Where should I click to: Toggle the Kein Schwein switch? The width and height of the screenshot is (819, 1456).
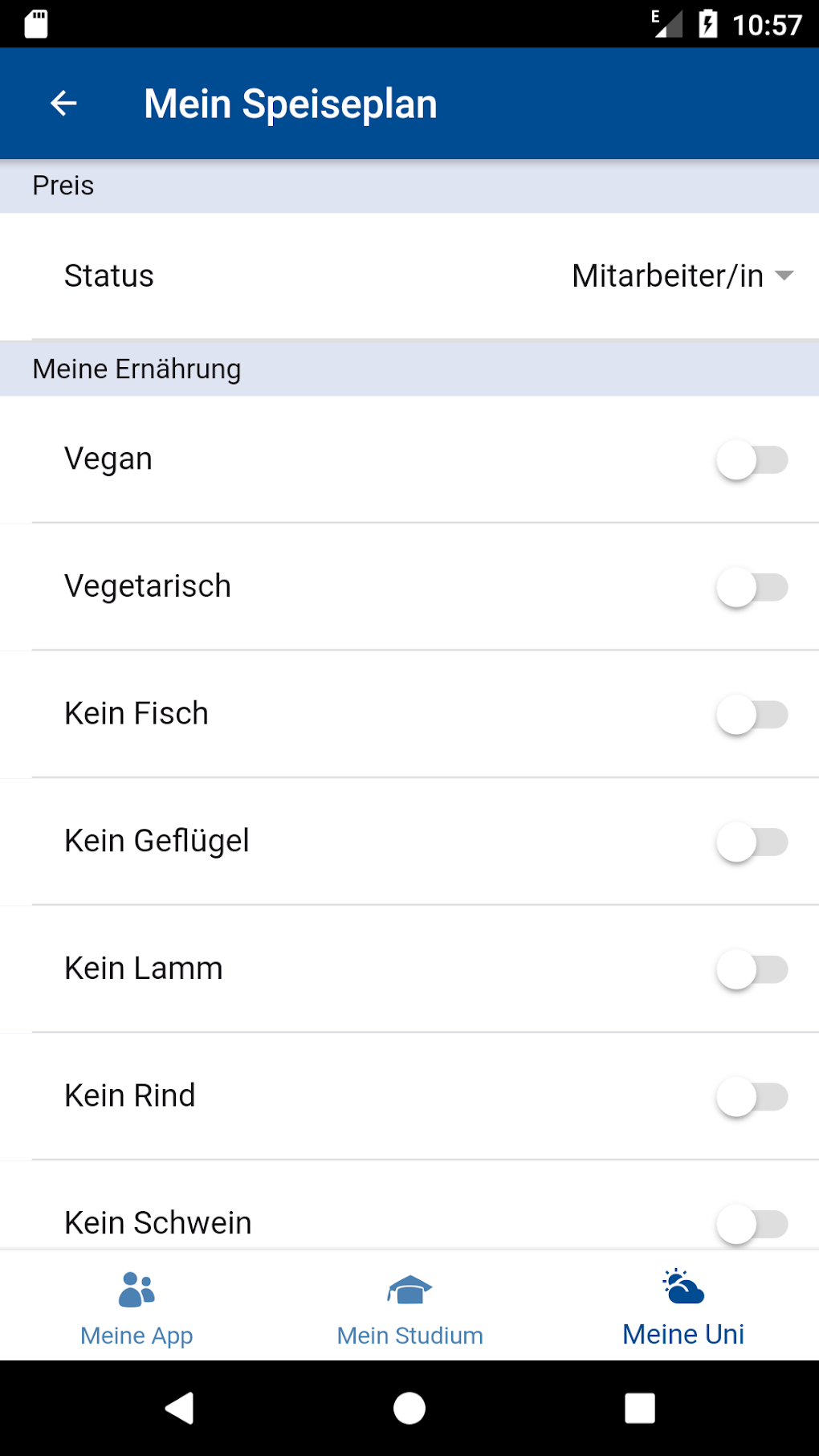coord(752,1224)
